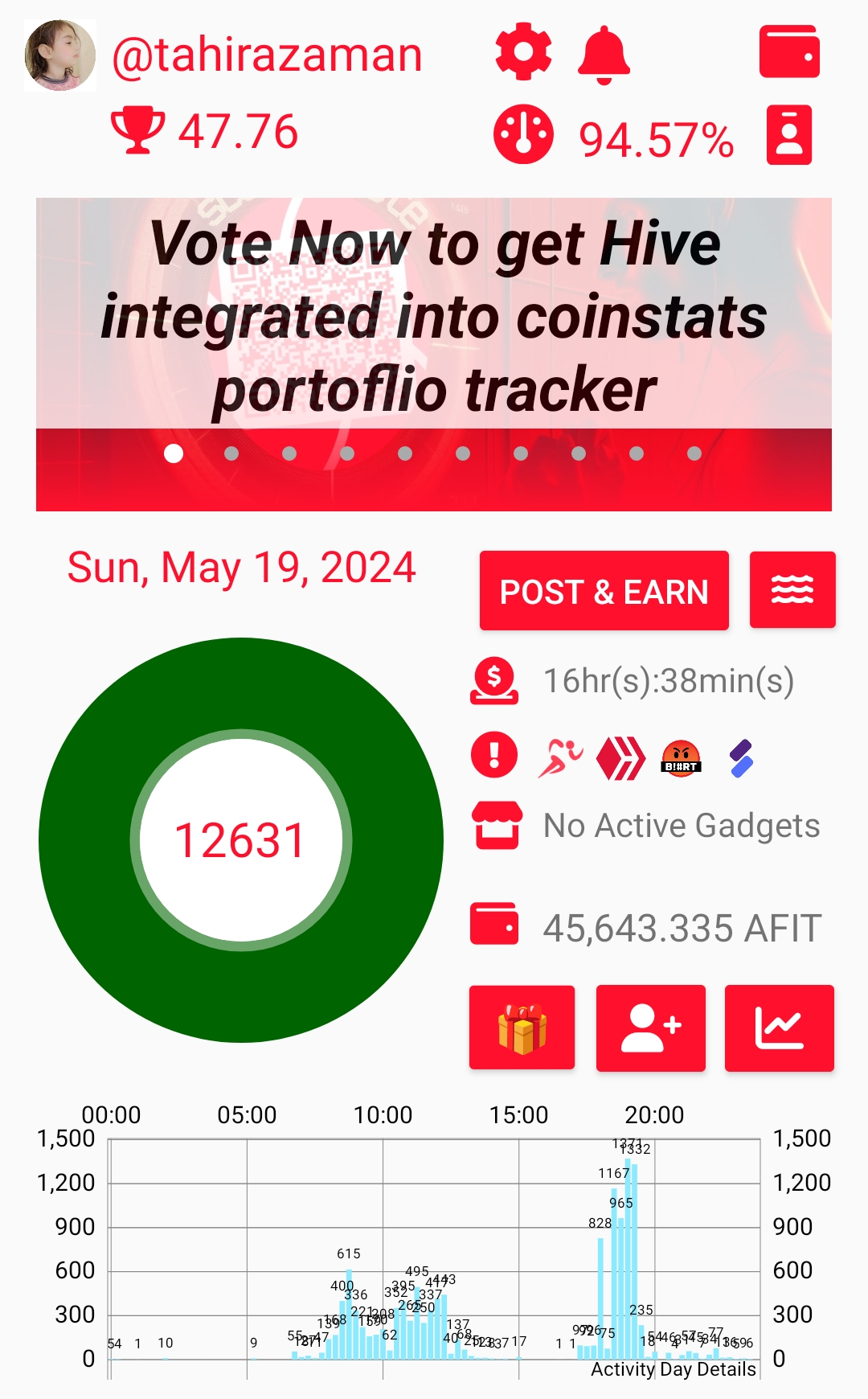Image resolution: width=868 pixels, height=1399 pixels.
Task: Open the red exclamation alert icon
Action: tap(494, 754)
